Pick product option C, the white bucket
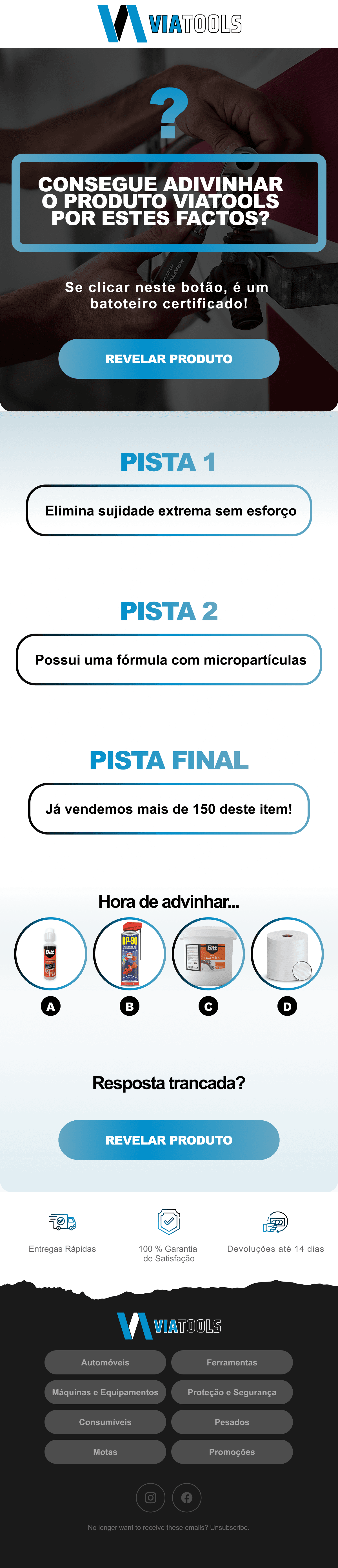Viewport: 338px width, 1568px height. click(208, 954)
